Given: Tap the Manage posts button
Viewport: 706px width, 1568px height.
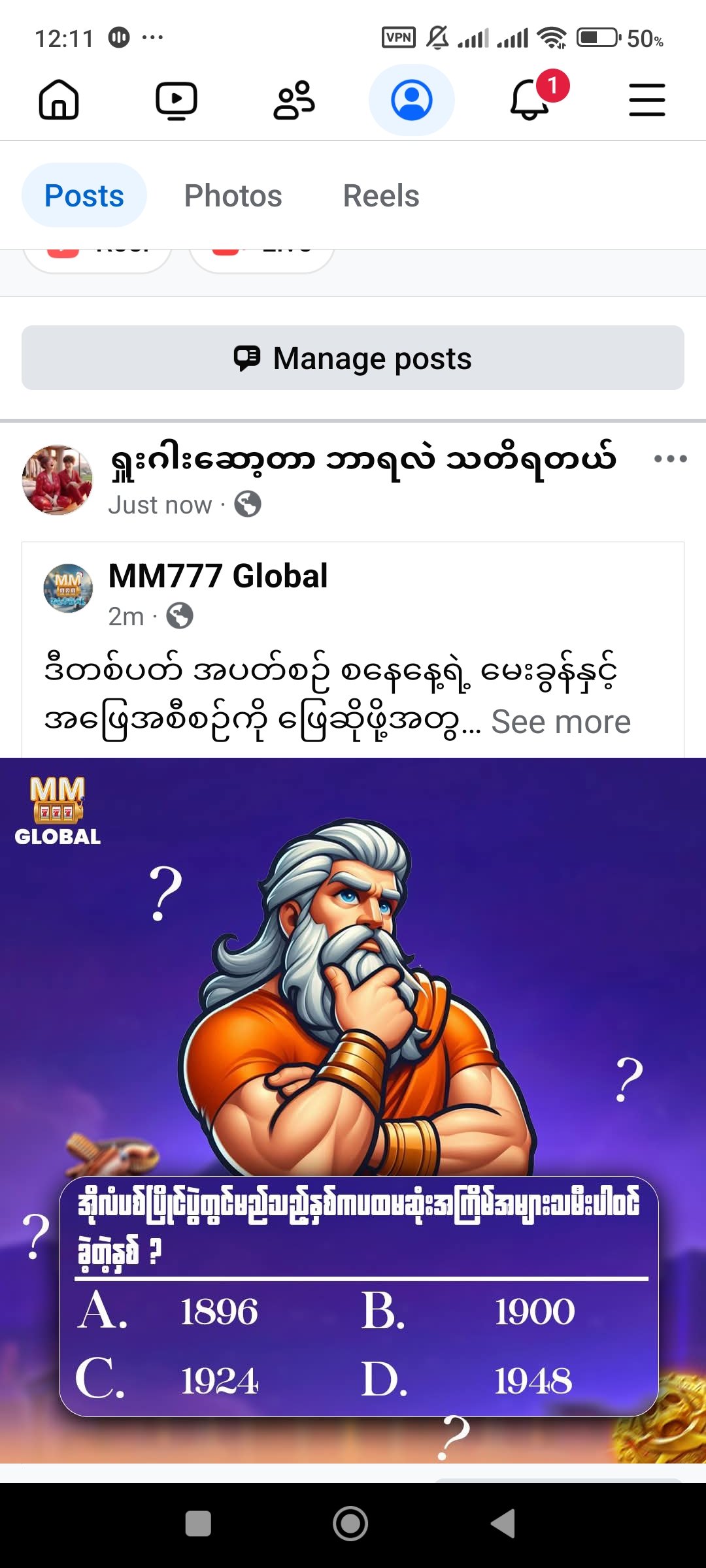Looking at the screenshot, I should click(x=353, y=358).
